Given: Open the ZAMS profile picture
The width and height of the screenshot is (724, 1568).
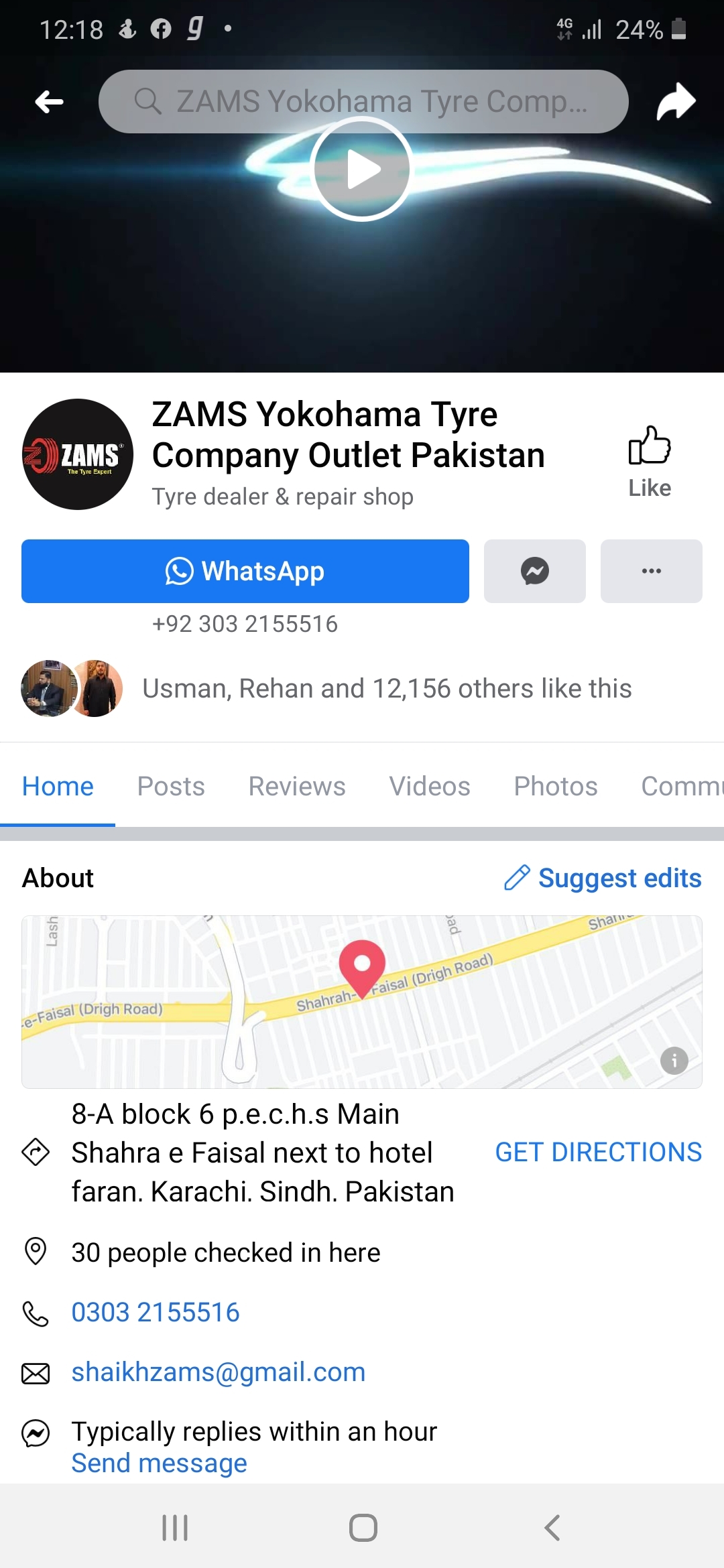Looking at the screenshot, I should point(78,454).
